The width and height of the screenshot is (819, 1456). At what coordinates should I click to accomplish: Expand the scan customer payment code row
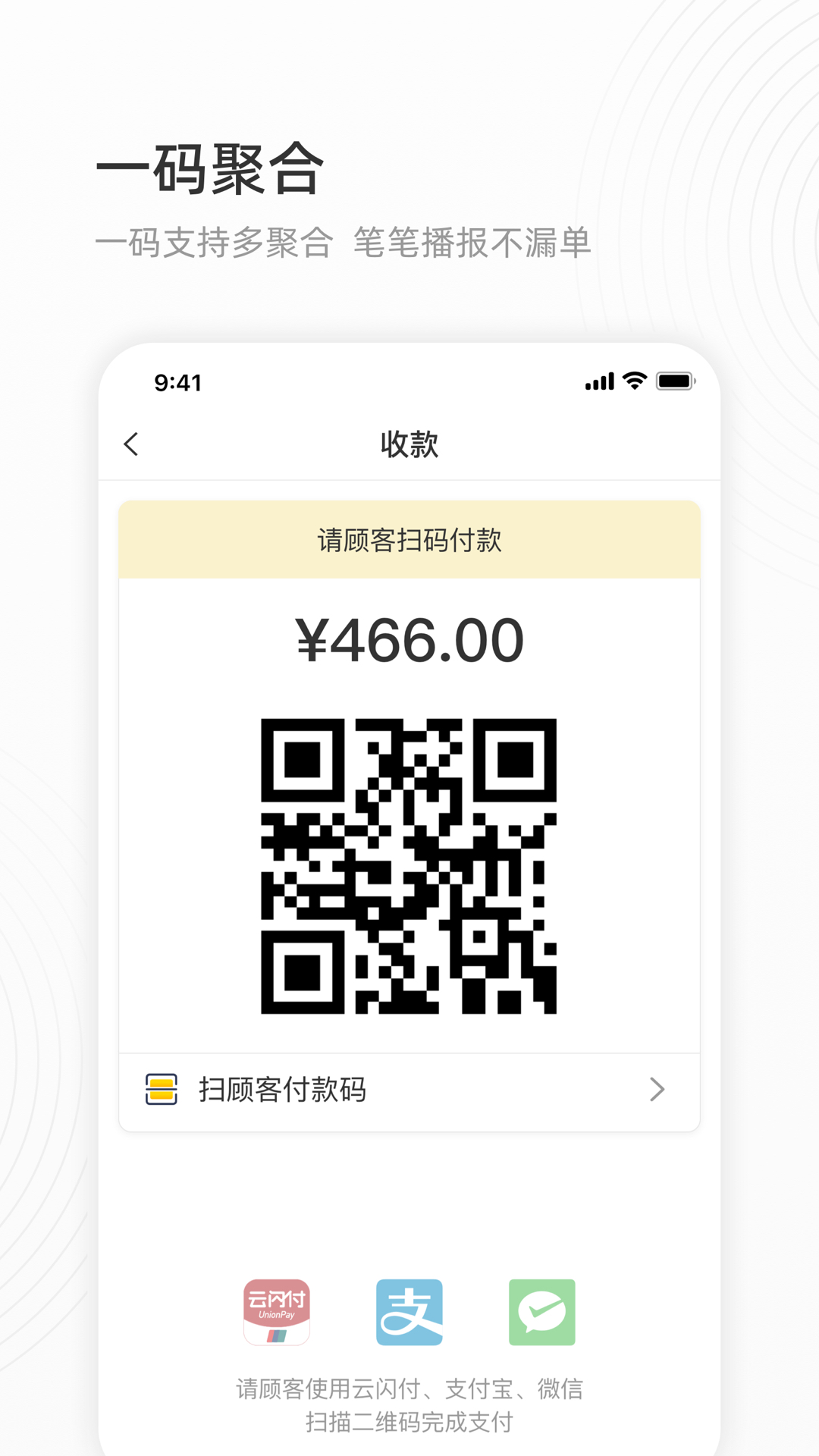pyautogui.click(x=409, y=1090)
